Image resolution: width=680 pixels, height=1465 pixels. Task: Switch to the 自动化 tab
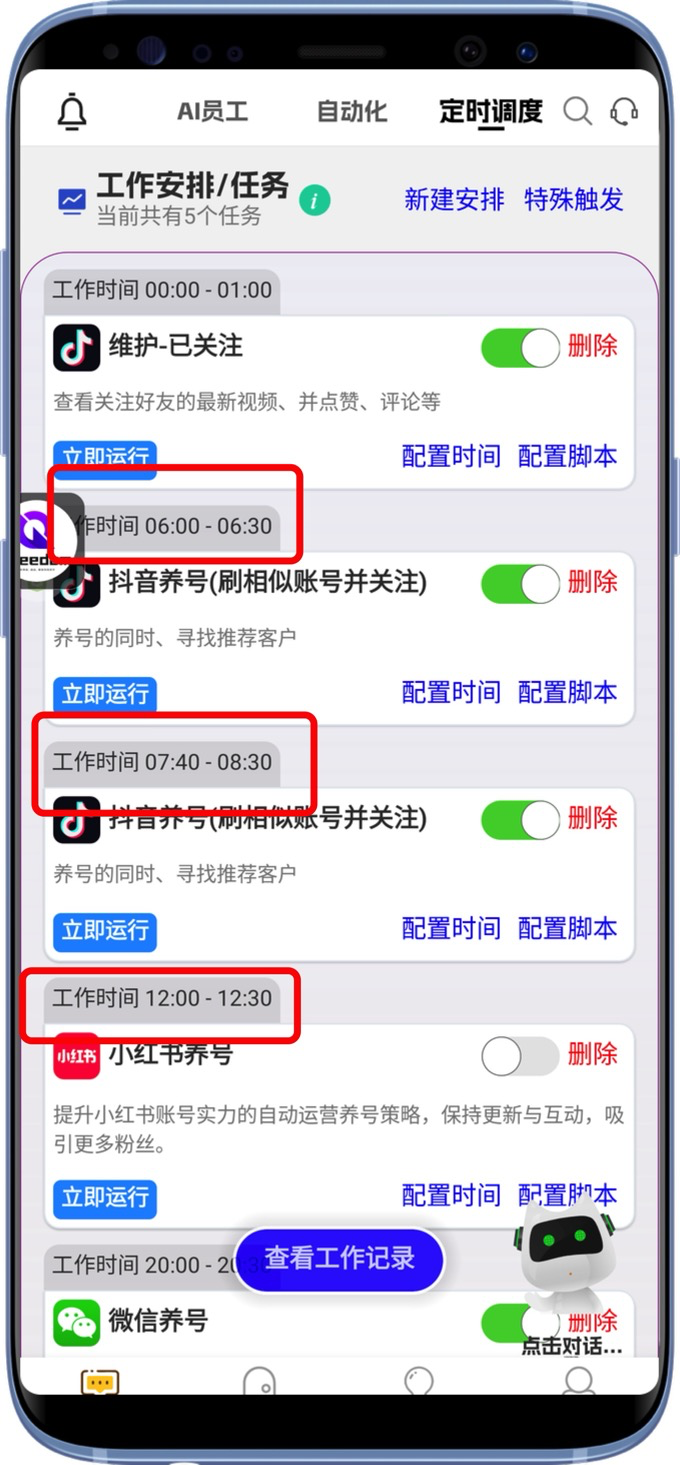click(351, 111)
